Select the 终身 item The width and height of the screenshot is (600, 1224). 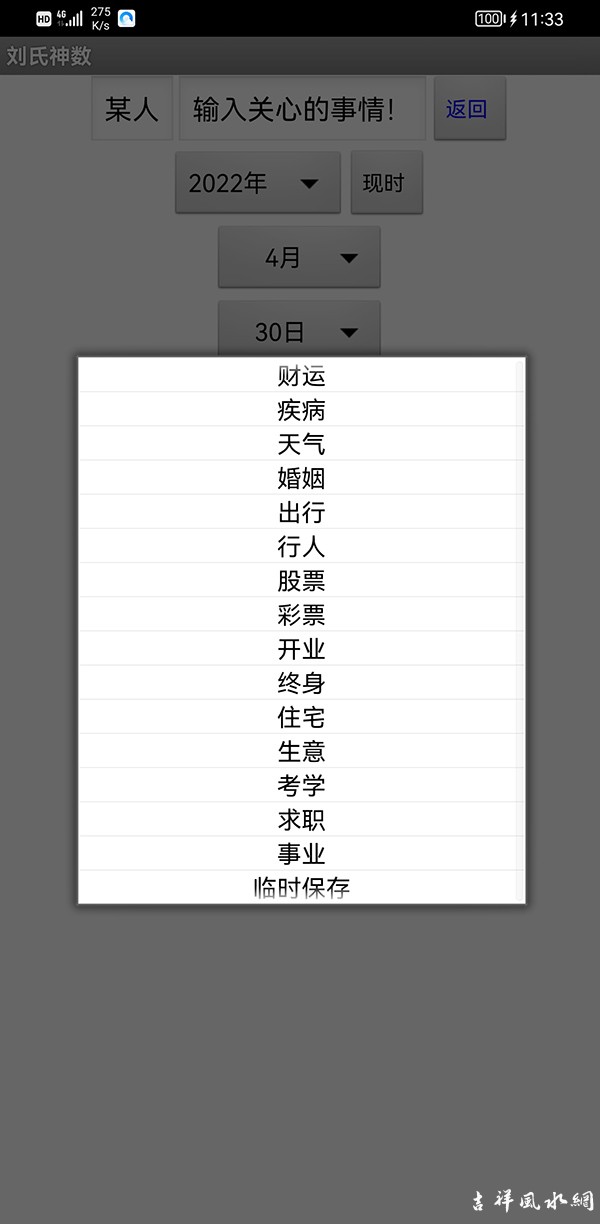(301, 683)
